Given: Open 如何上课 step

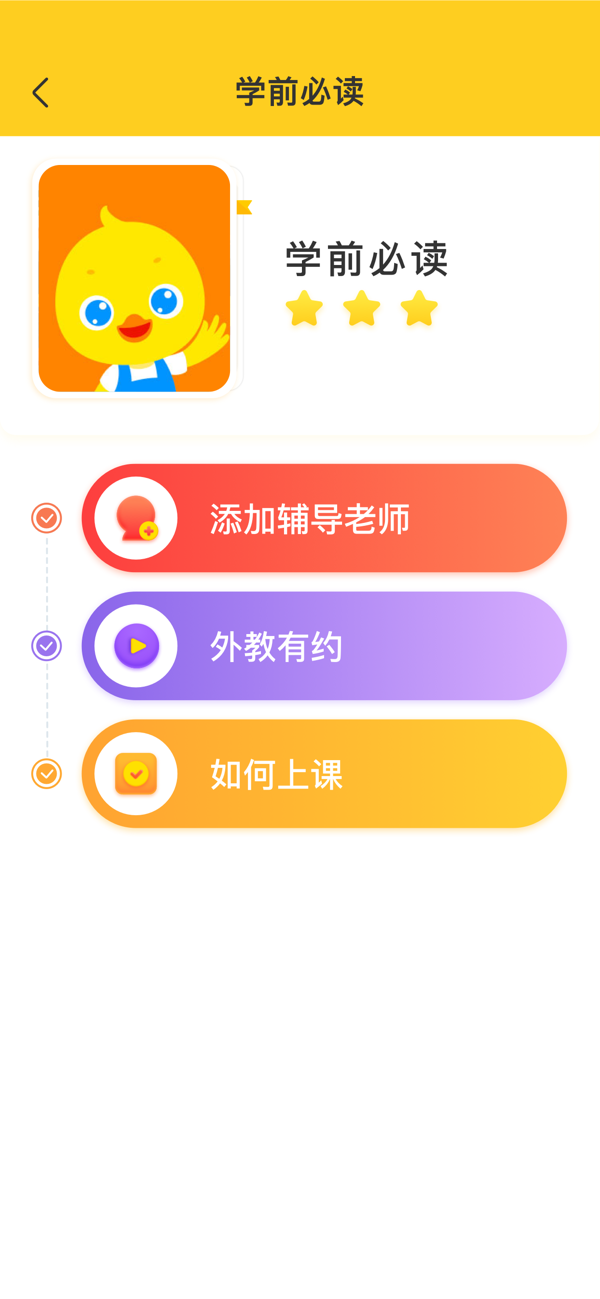Looking at the screenshot, I should click(324, 774).
